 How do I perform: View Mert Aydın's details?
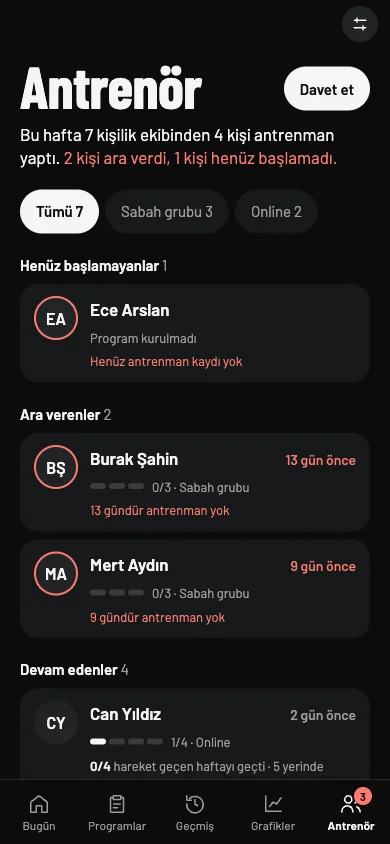pyautogui.click(x=195, y=588)
